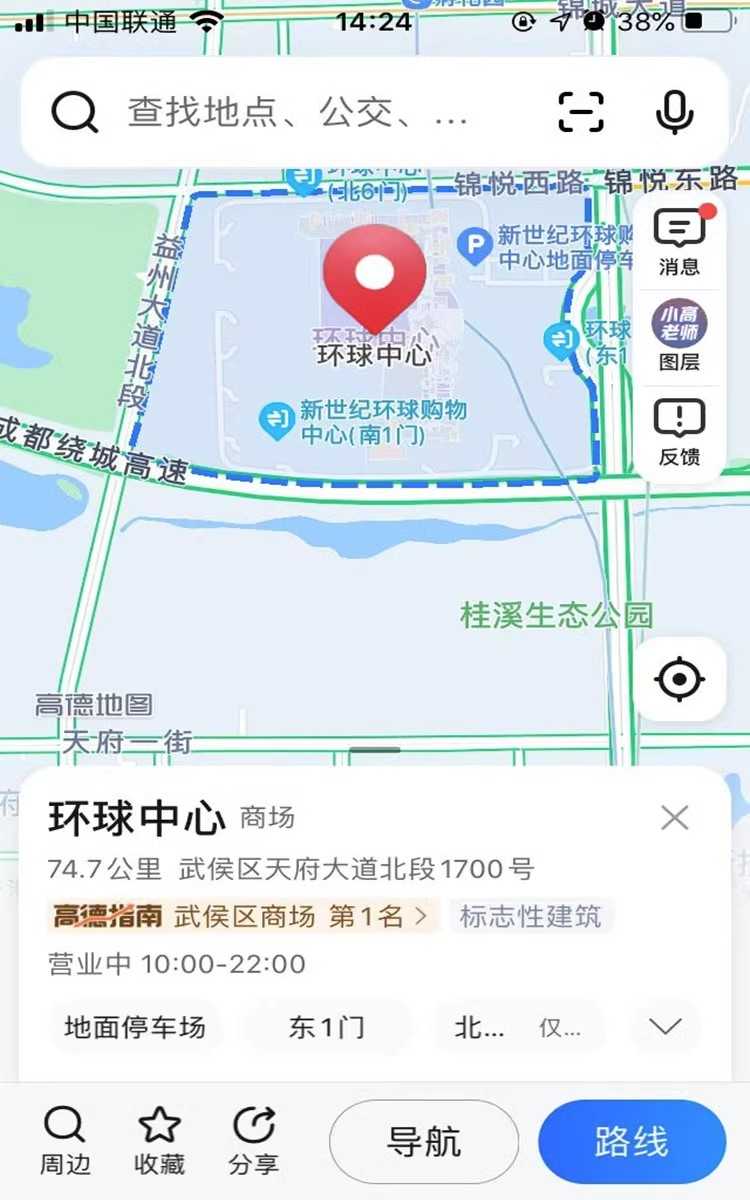Close the 环球中心 detail card

click(675, 817)
